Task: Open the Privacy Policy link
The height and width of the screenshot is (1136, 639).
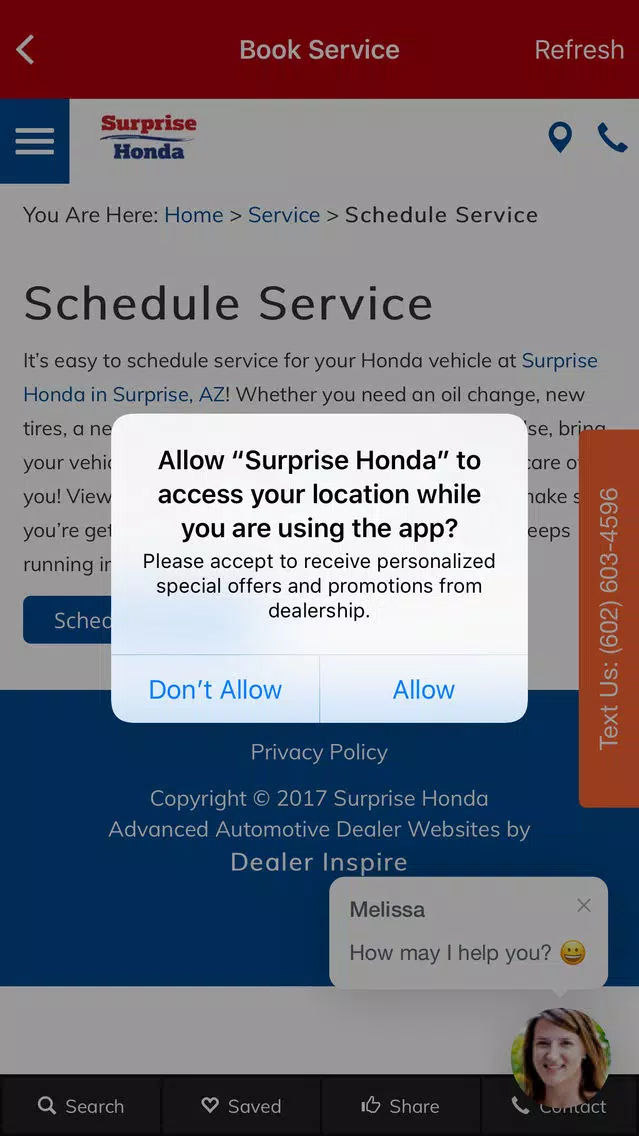Action: pyautogui.click(x=319, y=752)
